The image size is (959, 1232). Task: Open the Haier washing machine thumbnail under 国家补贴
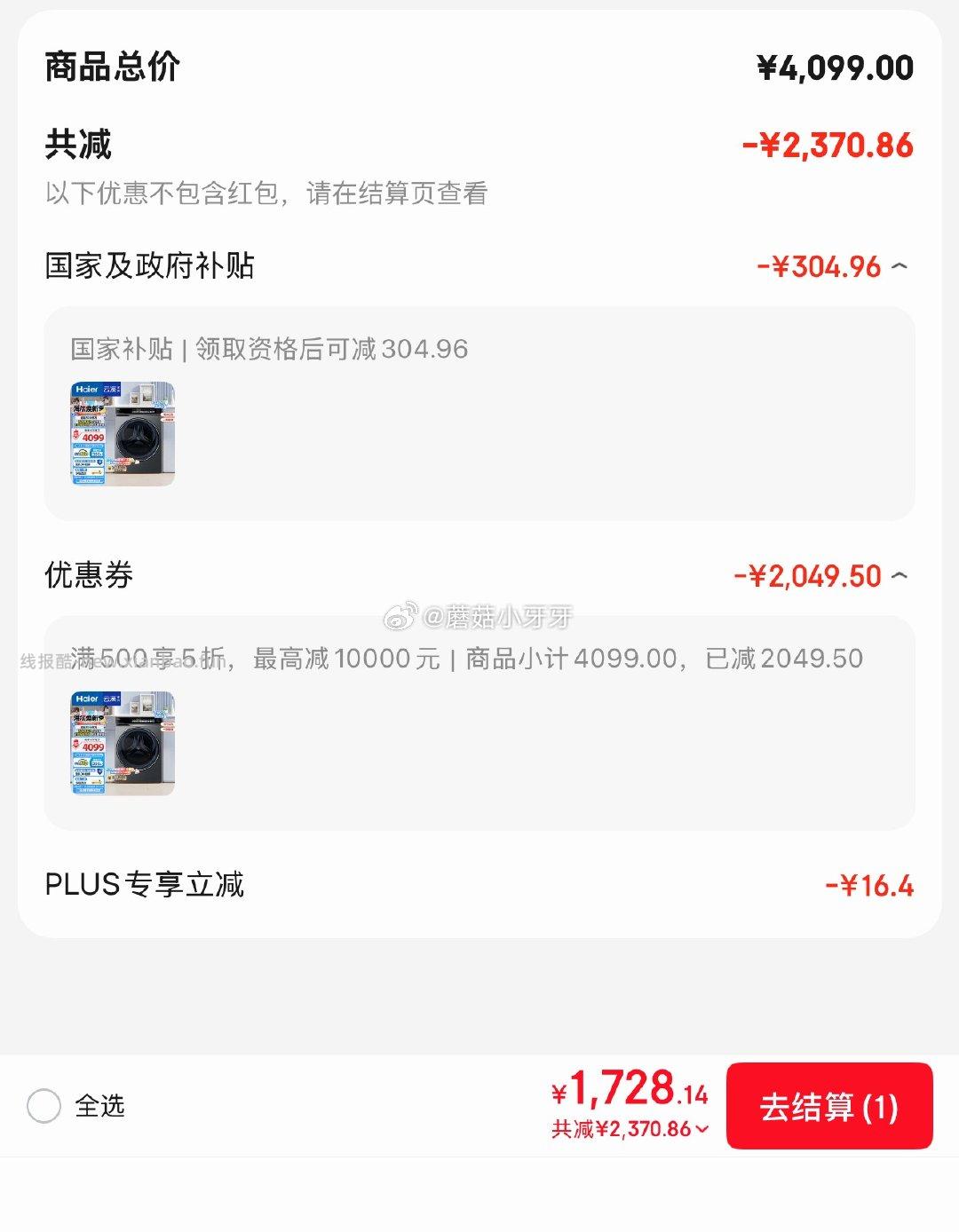[x=121, y=434]
